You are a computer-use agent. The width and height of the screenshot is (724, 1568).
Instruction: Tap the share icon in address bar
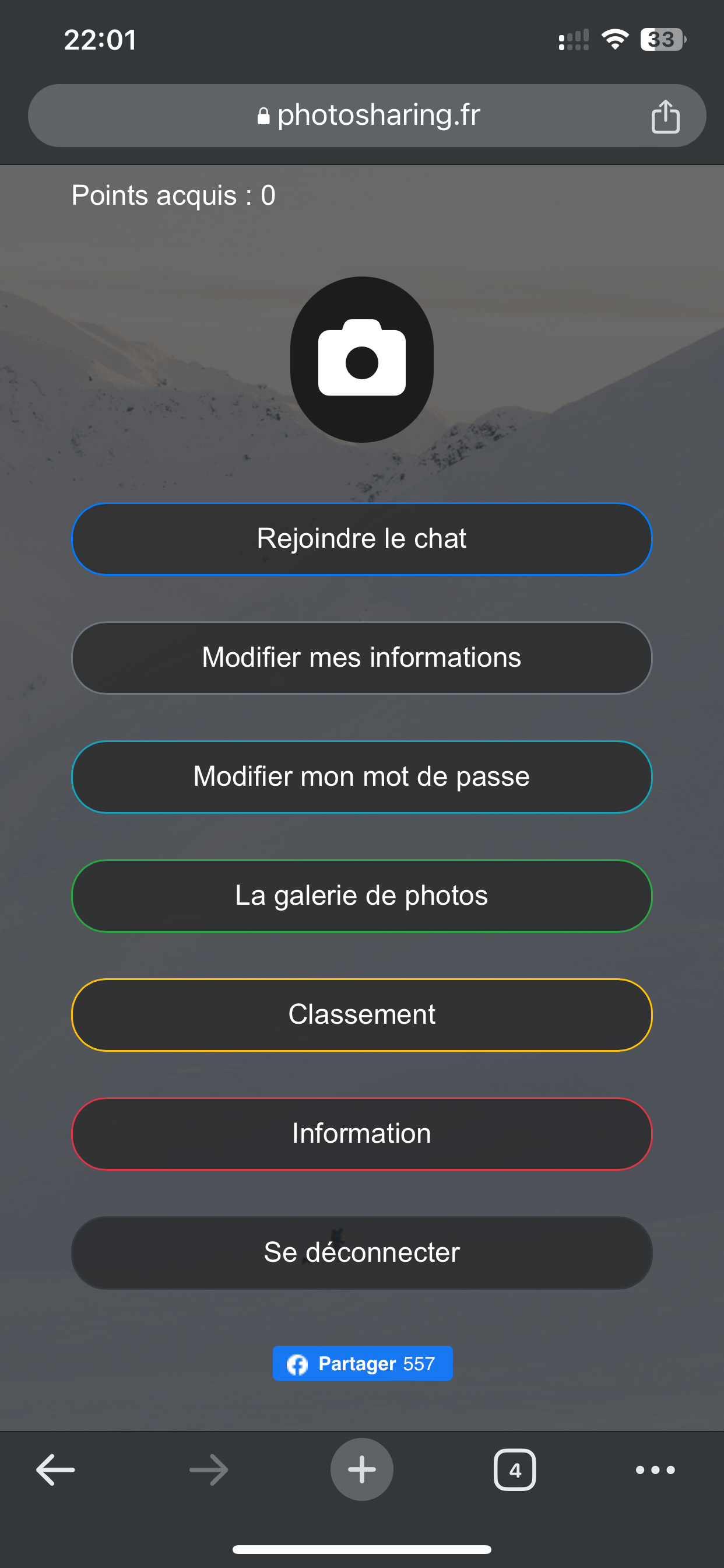pos(665,116)
